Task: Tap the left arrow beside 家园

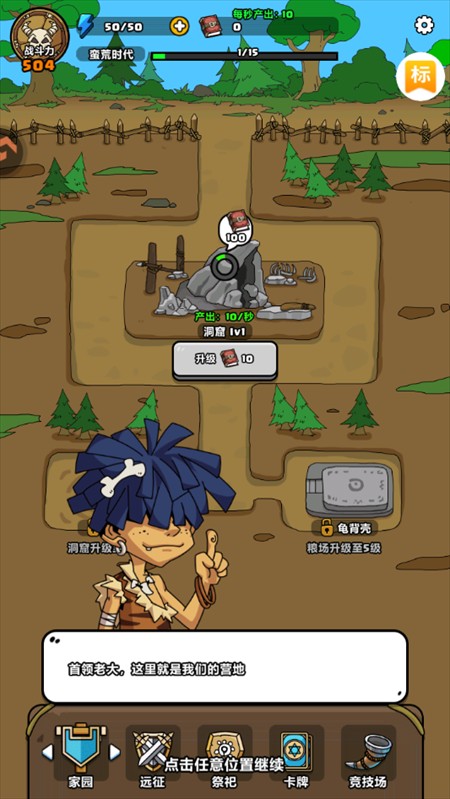Action: [x=47, y=752]
